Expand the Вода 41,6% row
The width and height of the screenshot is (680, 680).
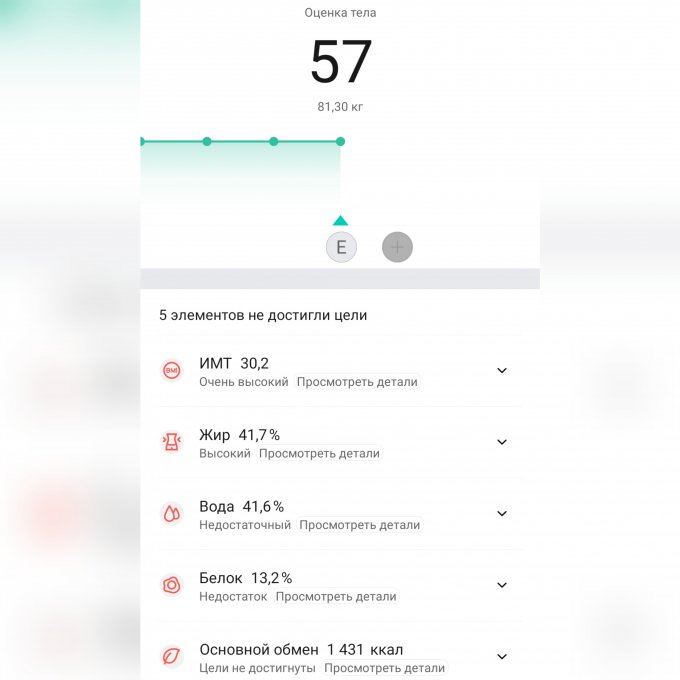pyautogui.click(x=502, y=514)
